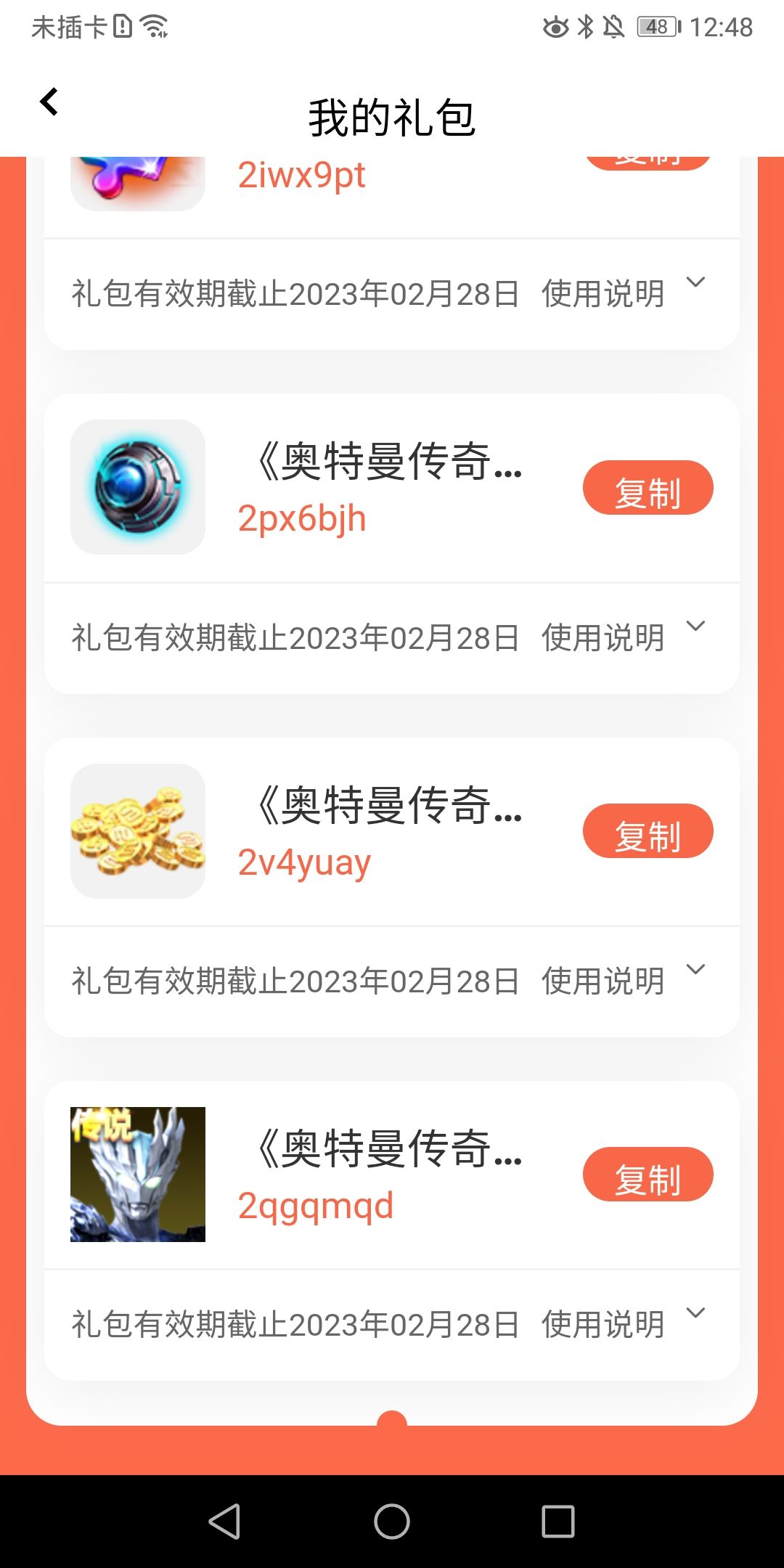Tap the system home button
Image resolution: width=784 pixels, height=1568 pixels.
(x=392, y=1522)
